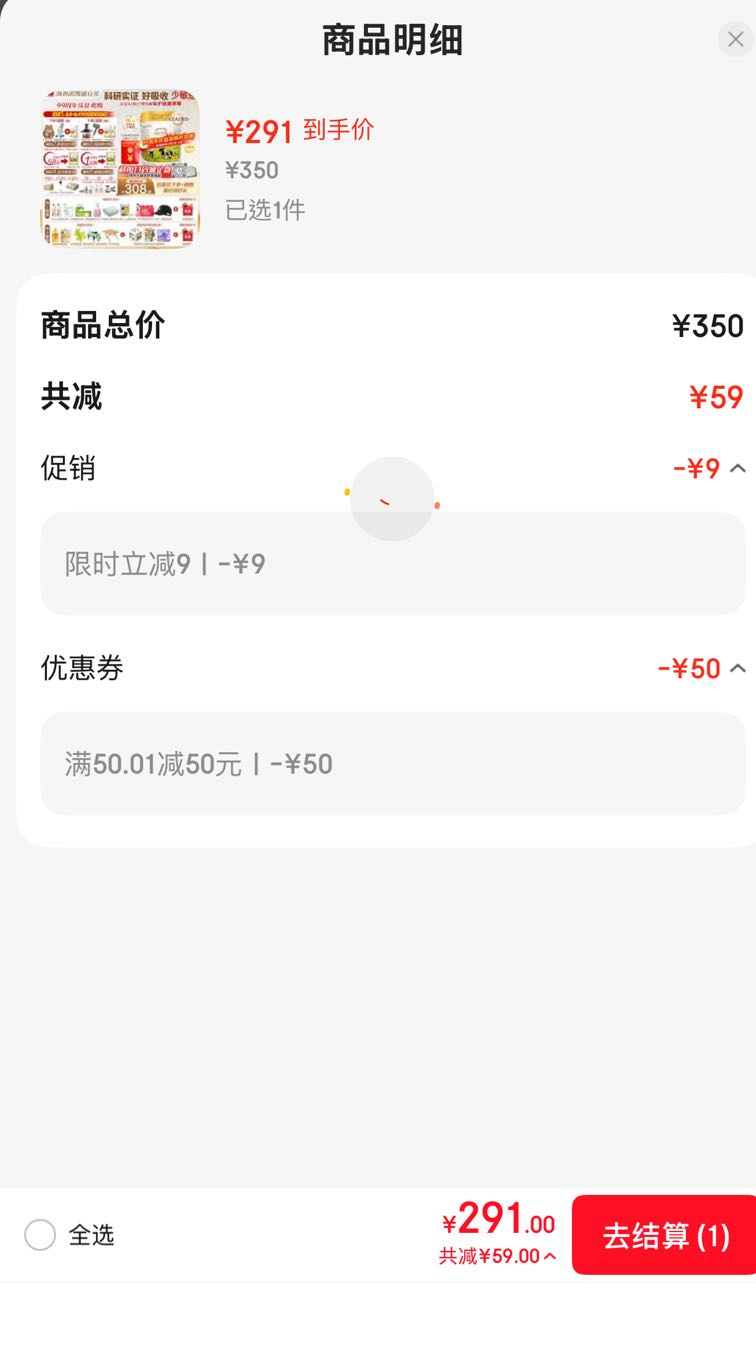The width and height of the screenshot is (756, 1351).
Task: Tap 去结算 to check out
Action: coord(664,1235)
